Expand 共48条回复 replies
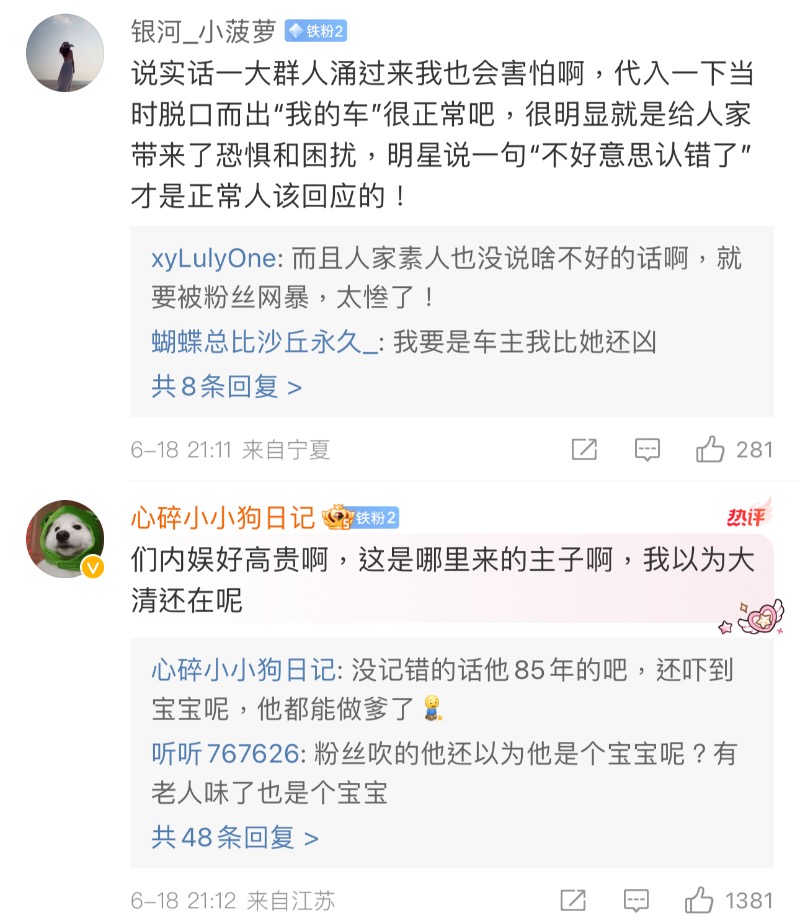Image resolution: width=800 pixels, height=923 pixels. point(235,836)
